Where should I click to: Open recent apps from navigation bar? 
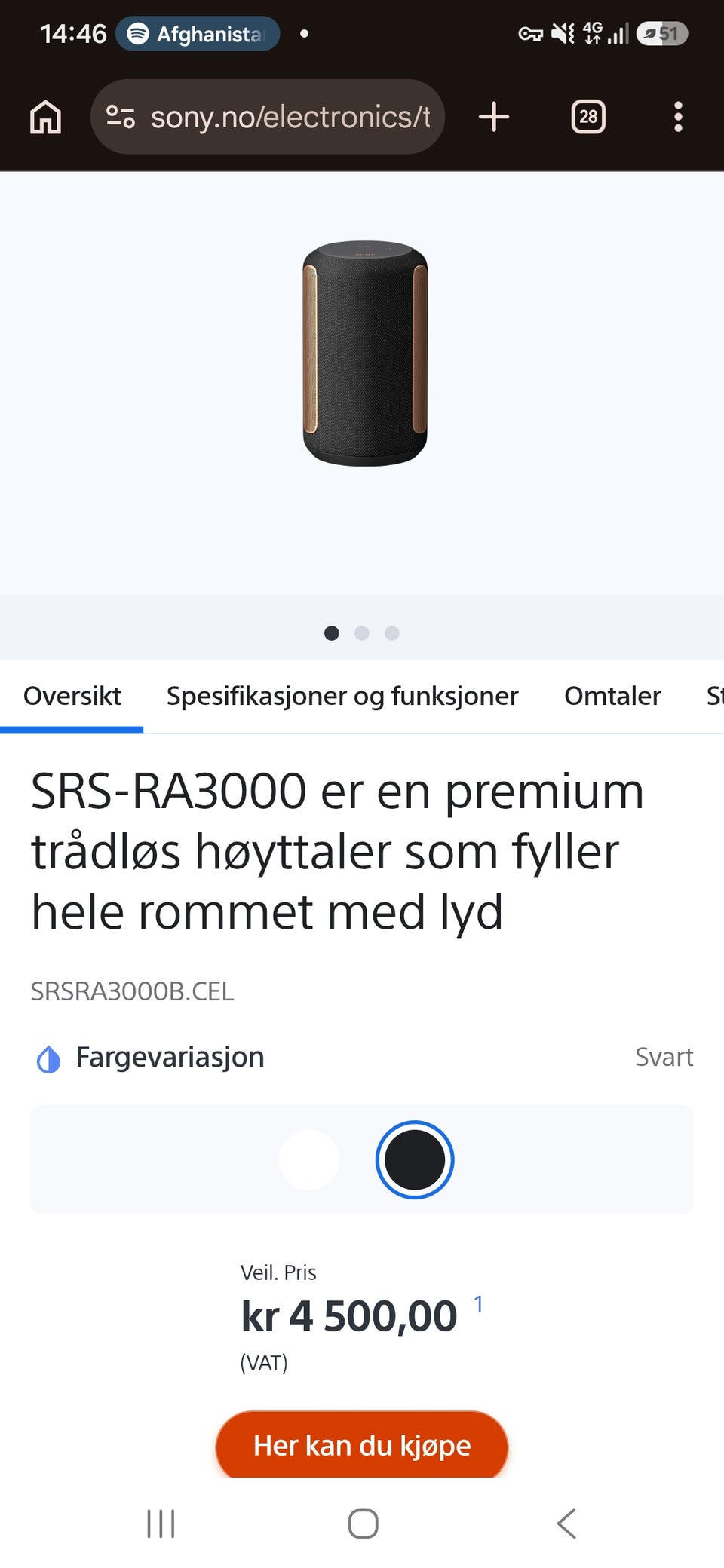[x=161, y=1524]
